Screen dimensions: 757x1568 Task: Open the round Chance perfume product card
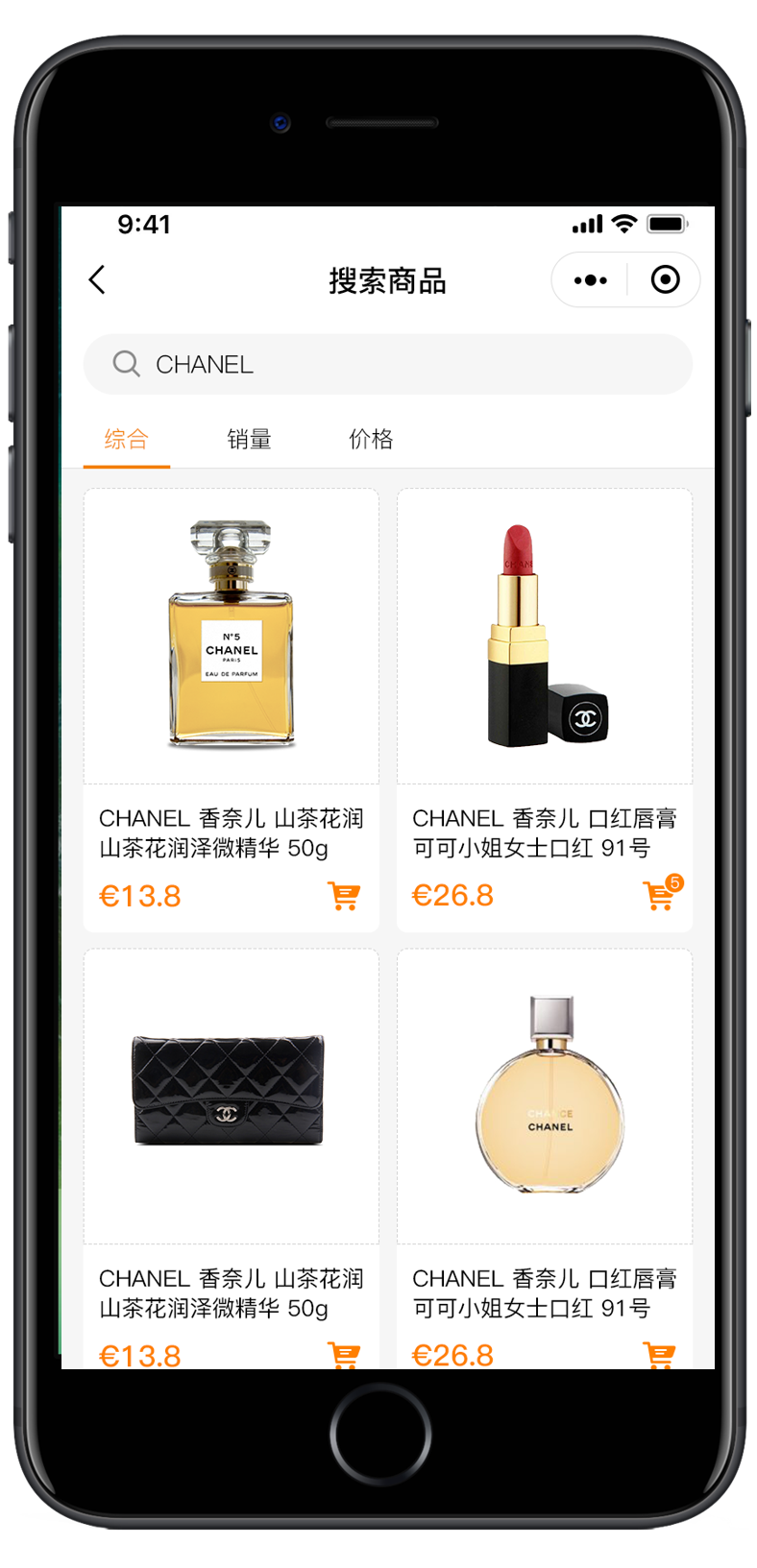pyautogui.click(x=545, y=1159)
